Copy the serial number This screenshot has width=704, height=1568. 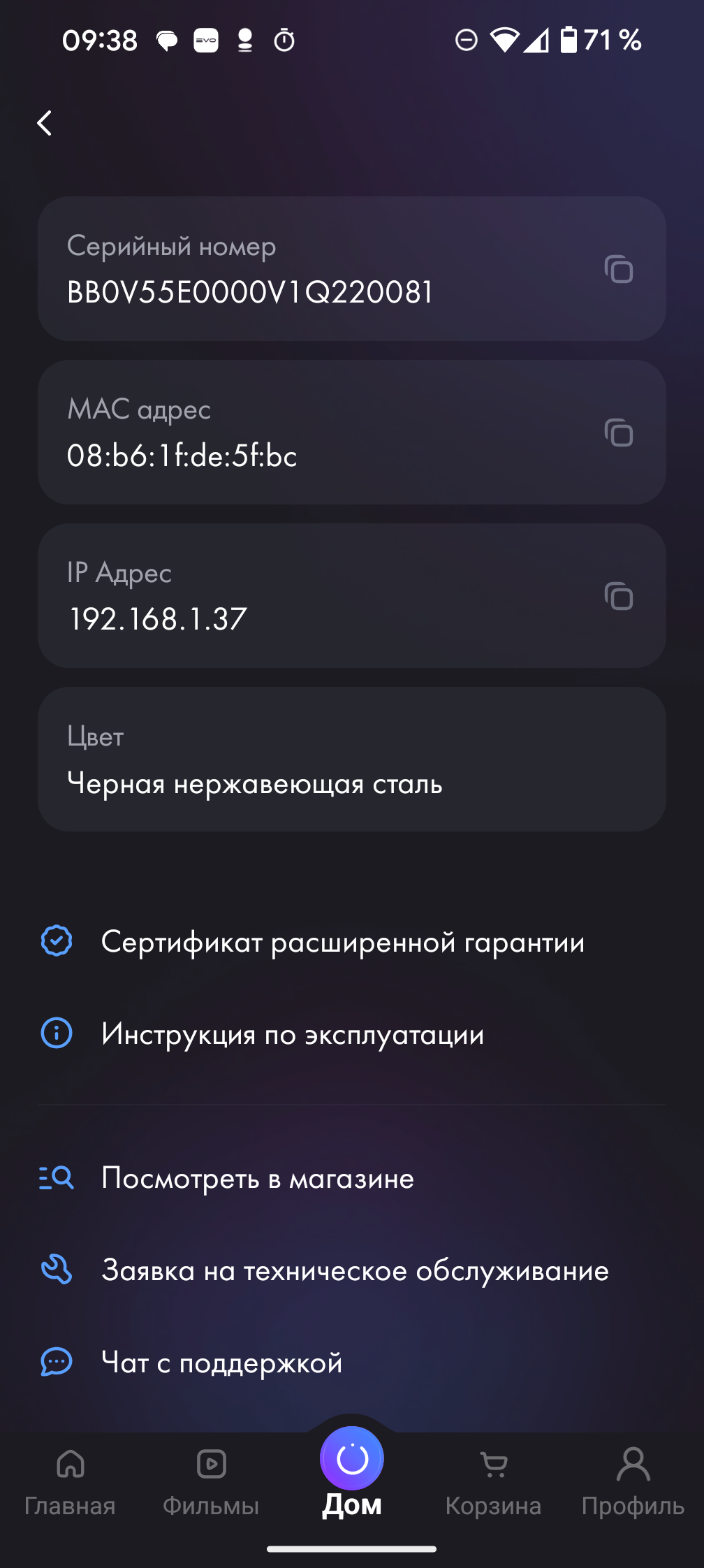coord(618,270)
